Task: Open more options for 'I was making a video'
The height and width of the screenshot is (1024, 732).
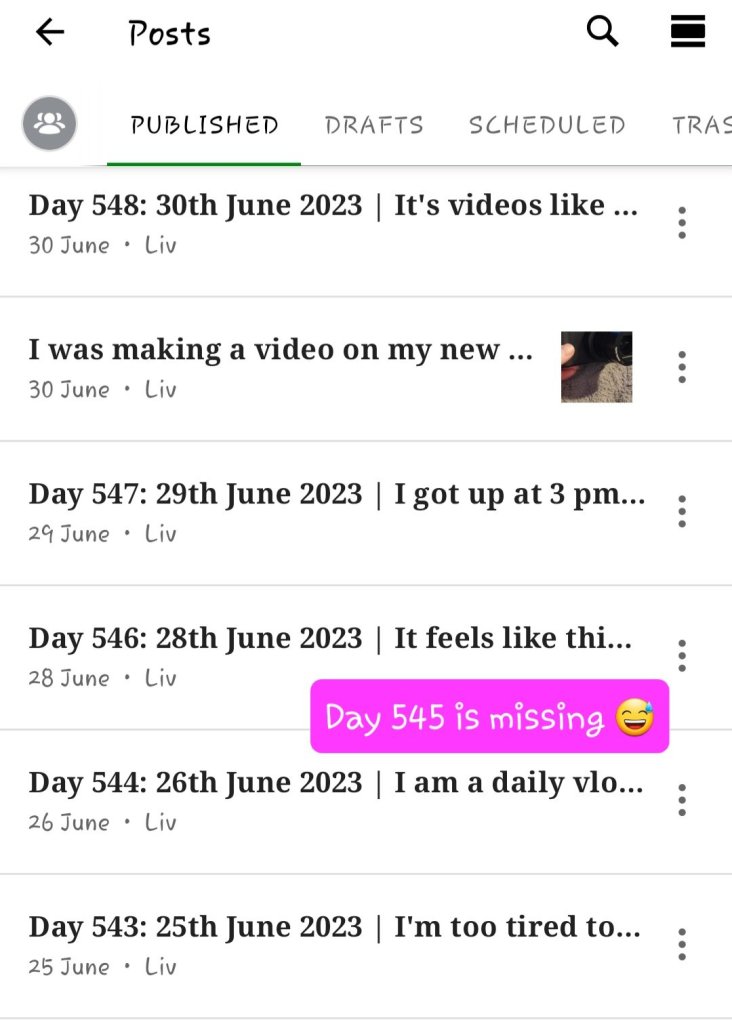Action: (x=682, y=367)
